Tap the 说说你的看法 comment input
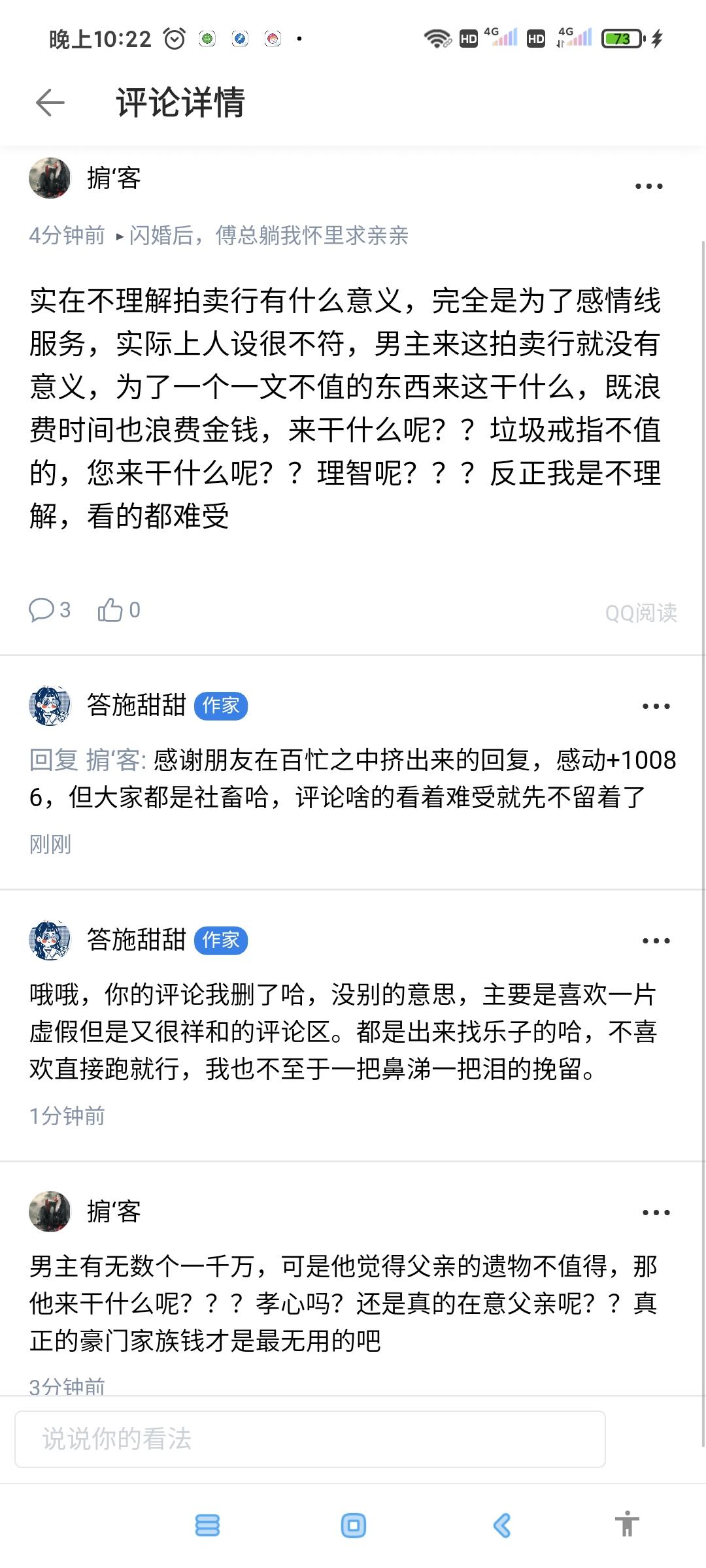 tap(310, 1439)
